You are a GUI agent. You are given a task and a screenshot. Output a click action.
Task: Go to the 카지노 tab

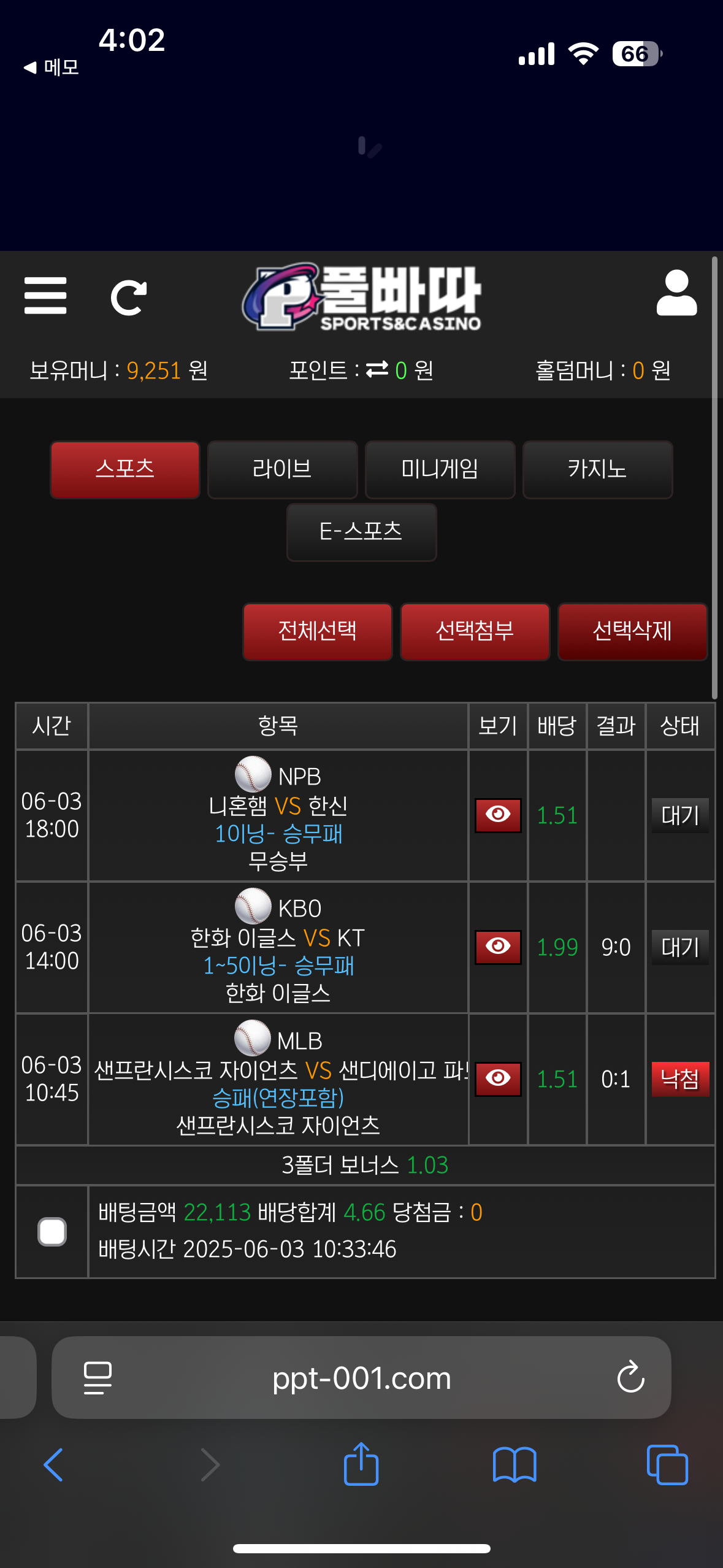click(597, 469)
